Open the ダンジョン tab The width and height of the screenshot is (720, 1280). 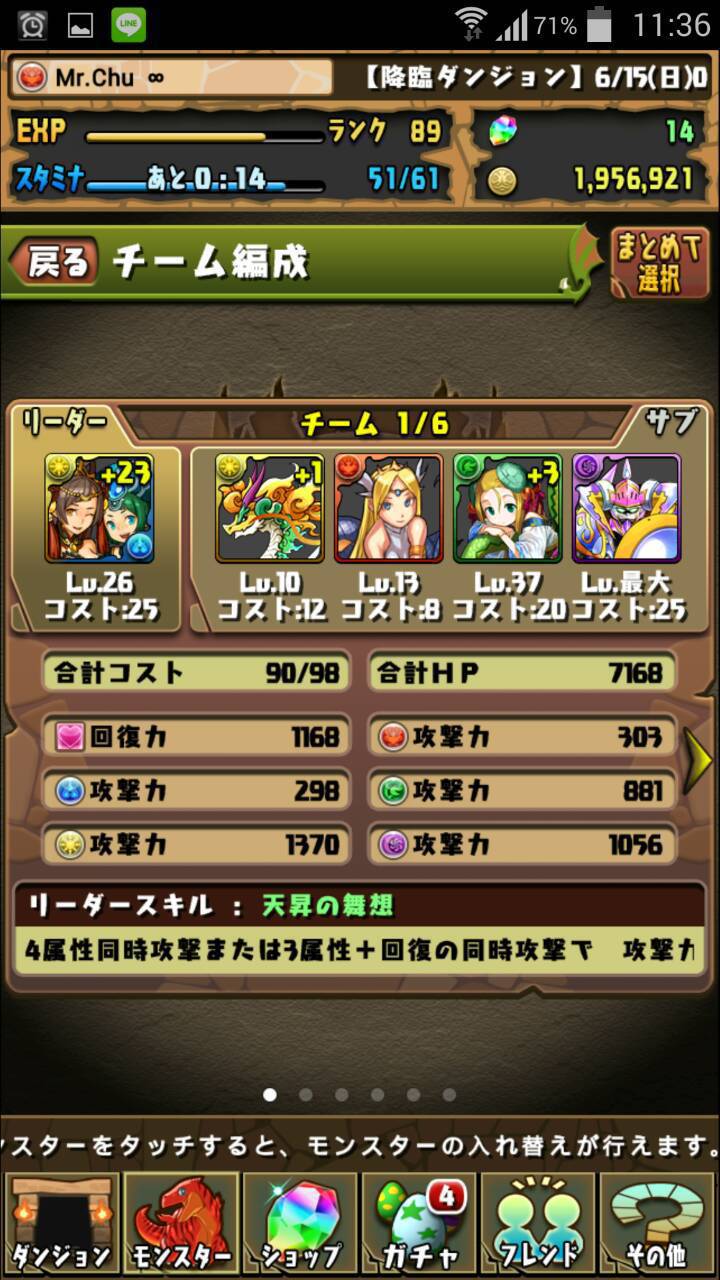[x=61, y=1224]
